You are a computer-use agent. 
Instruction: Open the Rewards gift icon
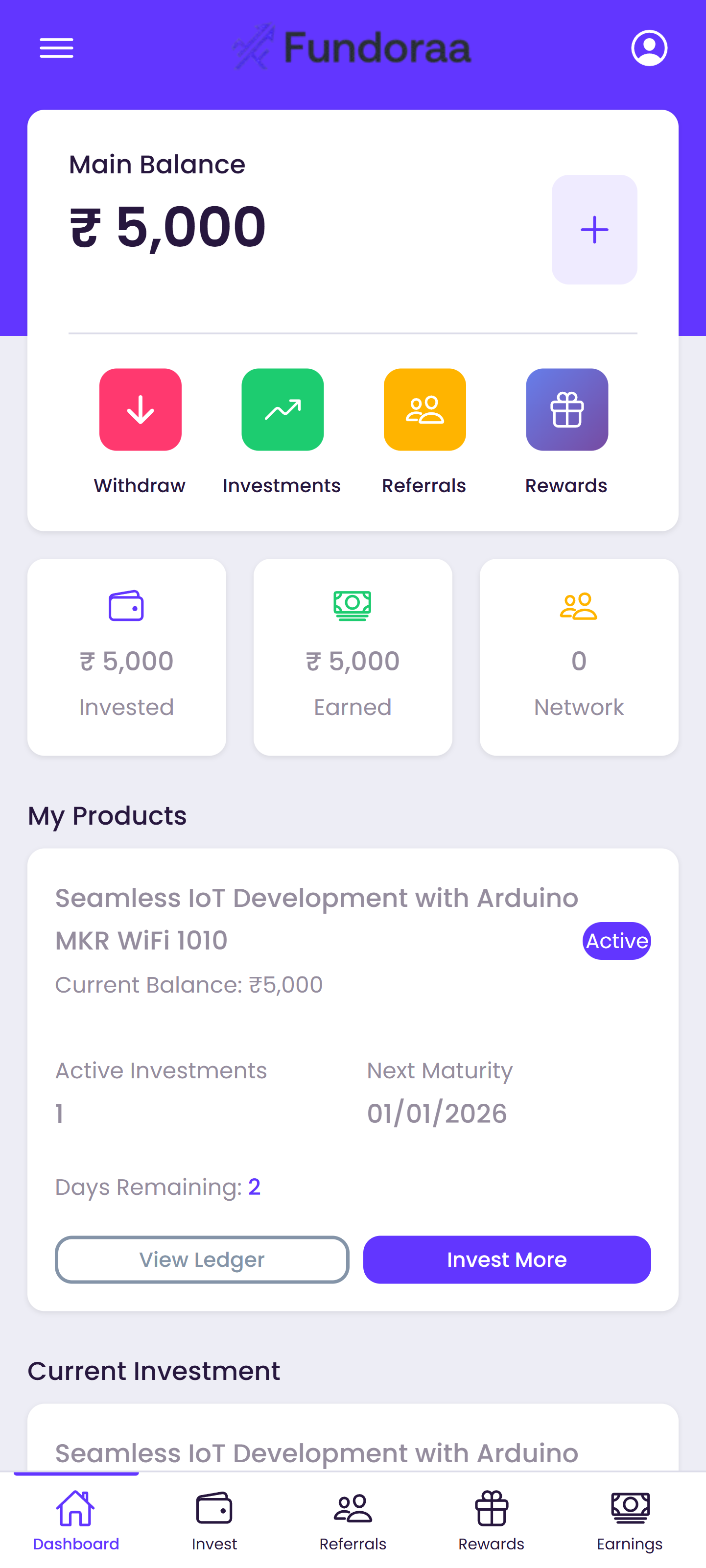pos(566,409)
